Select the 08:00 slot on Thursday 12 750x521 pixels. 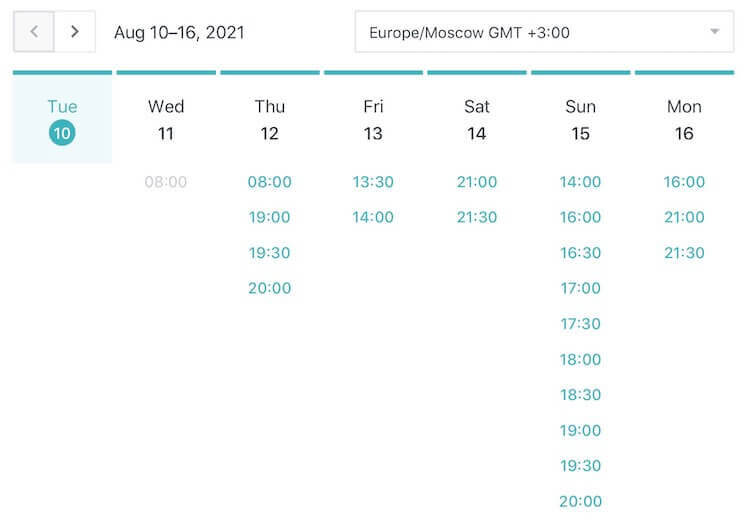(x=269, y=182)
